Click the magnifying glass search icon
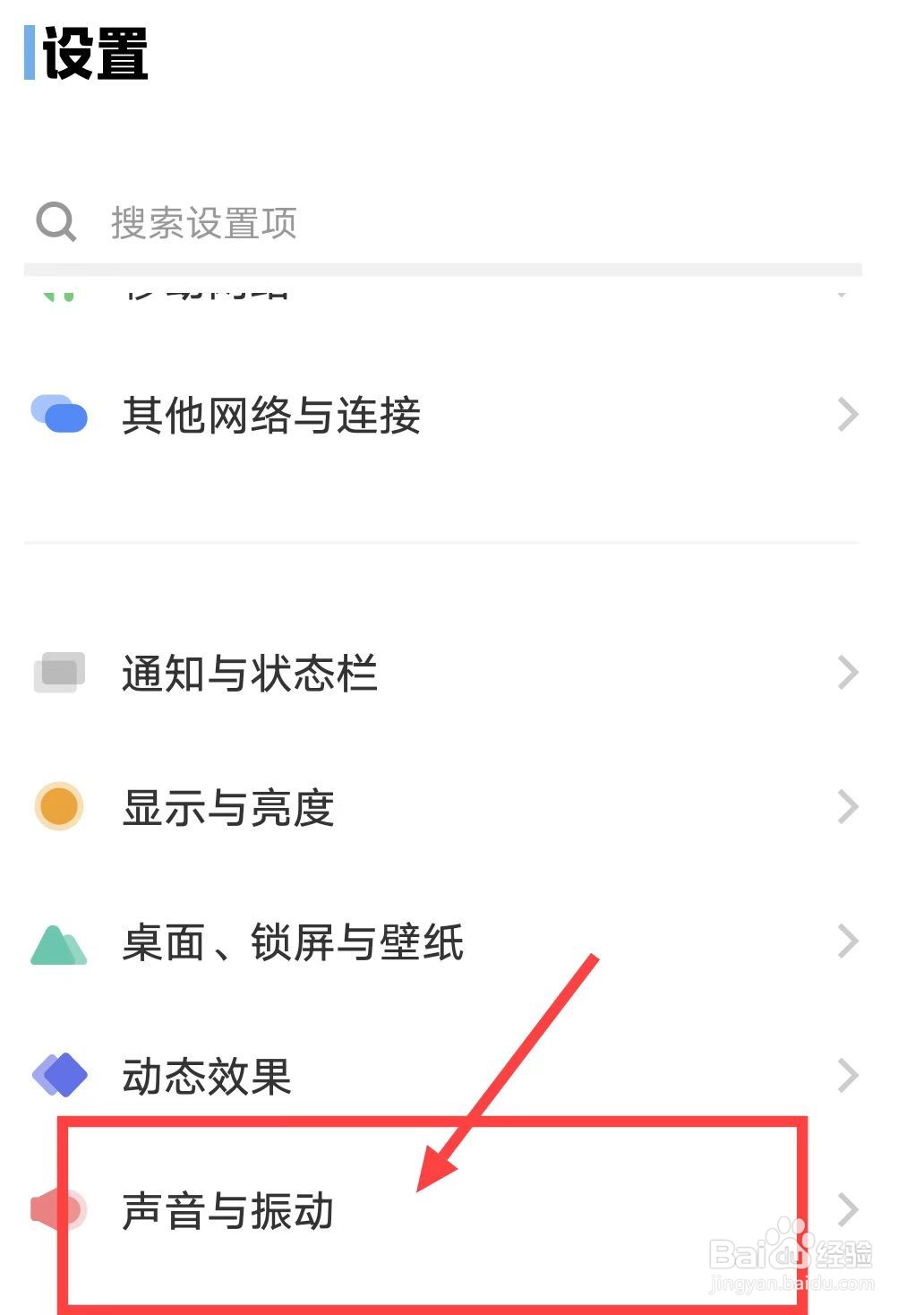 [x=56, y=221]
